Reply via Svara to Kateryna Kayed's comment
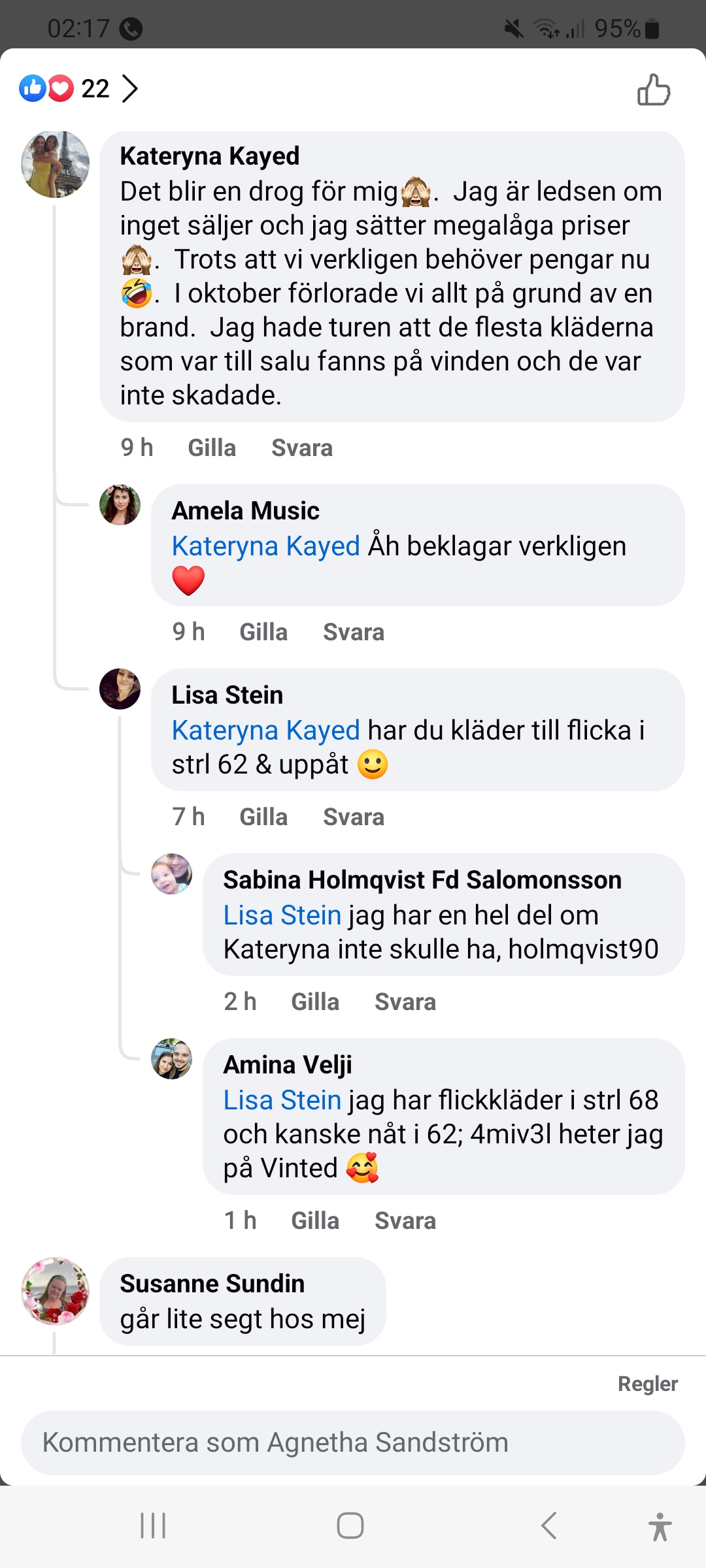This screenshot has width=706, height=1568. 302,448
